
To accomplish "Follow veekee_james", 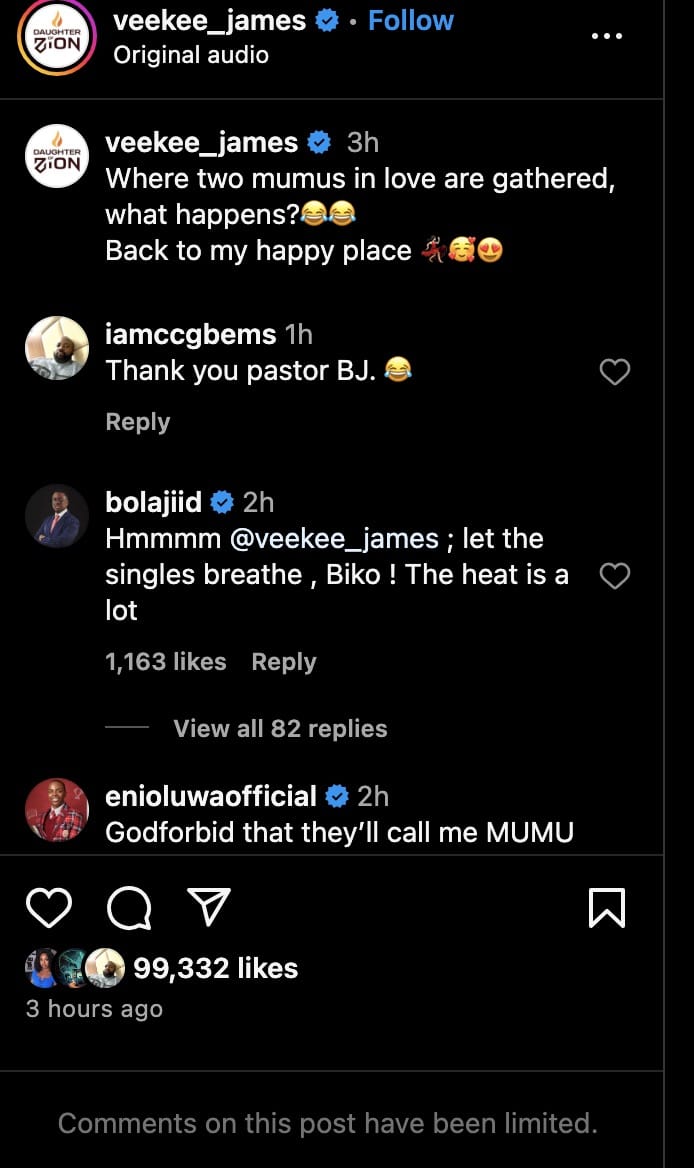I will point(410,20).
